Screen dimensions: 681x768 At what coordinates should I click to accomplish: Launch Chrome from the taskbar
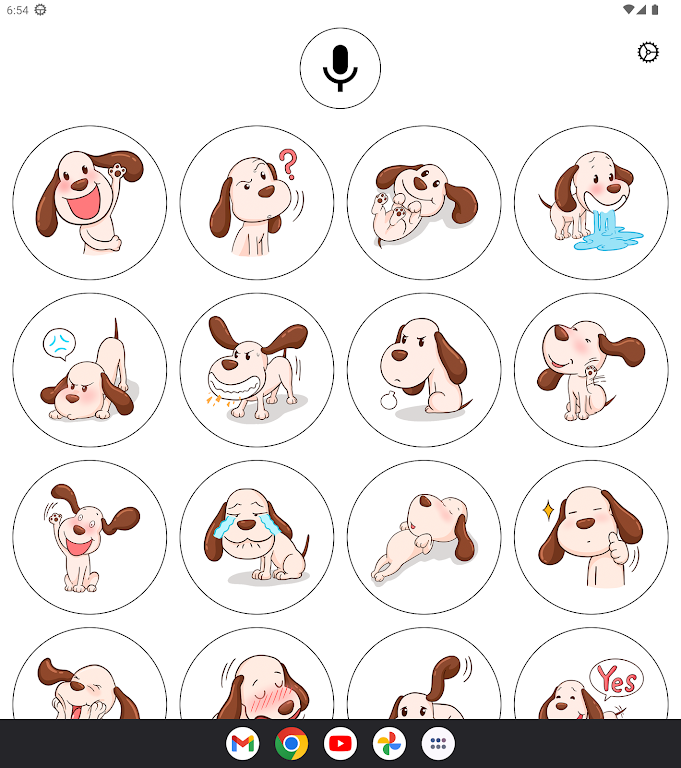[292, 743]
